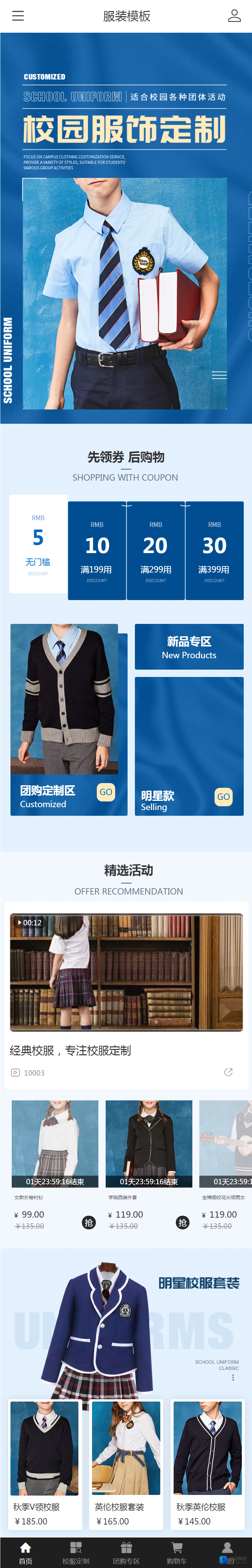Open the 英伦校服套装 product card
The height and width of the screenshot is (1568, 252).
tap(126, 1463)
